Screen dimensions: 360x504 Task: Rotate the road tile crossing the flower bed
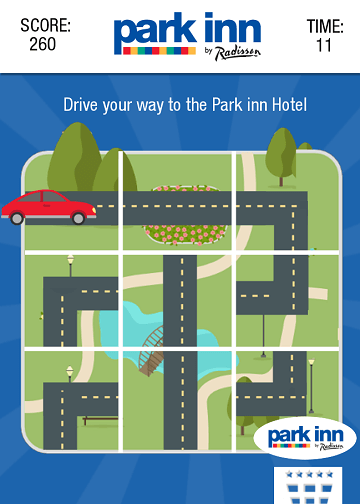177,201
